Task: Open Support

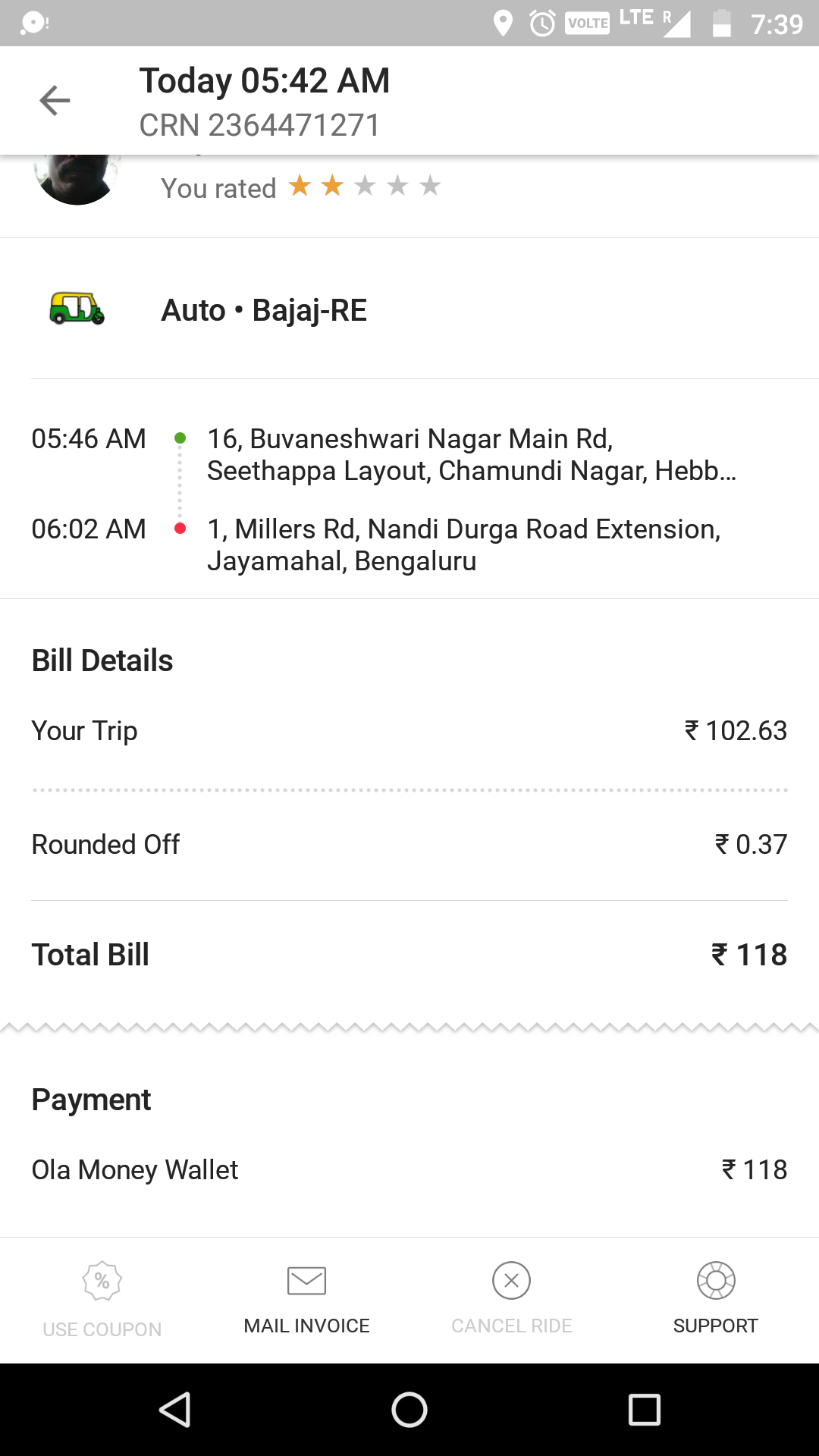Action: tap(715, 1300)
